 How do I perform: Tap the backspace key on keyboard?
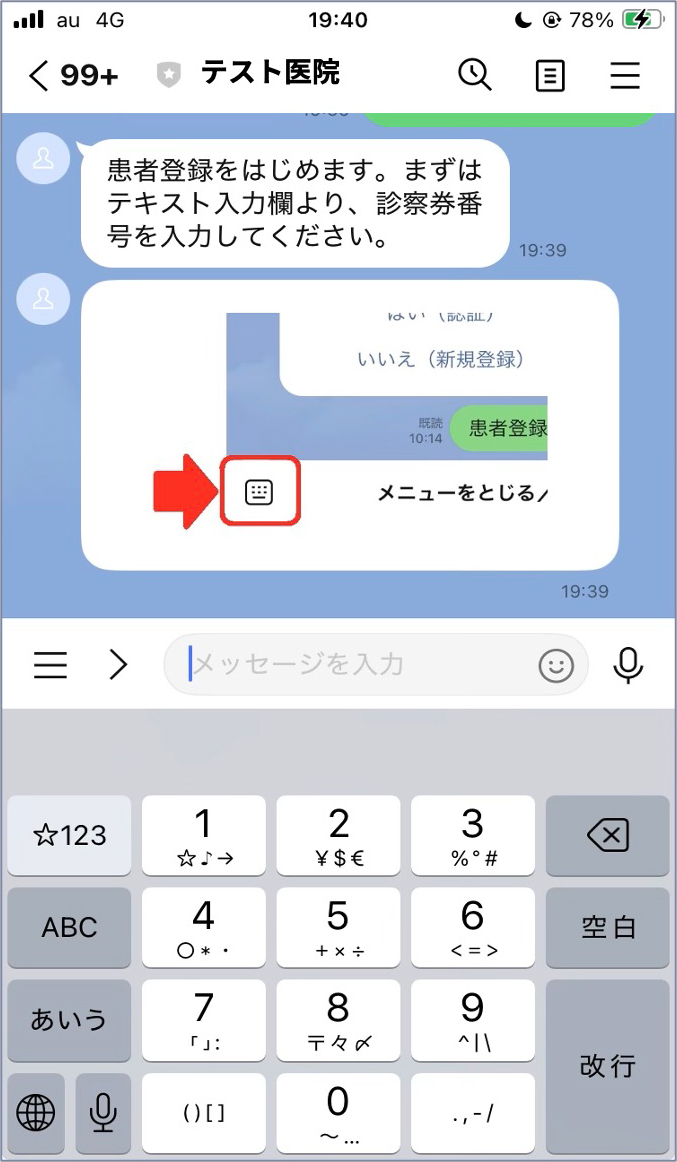(x=608, y=835)
